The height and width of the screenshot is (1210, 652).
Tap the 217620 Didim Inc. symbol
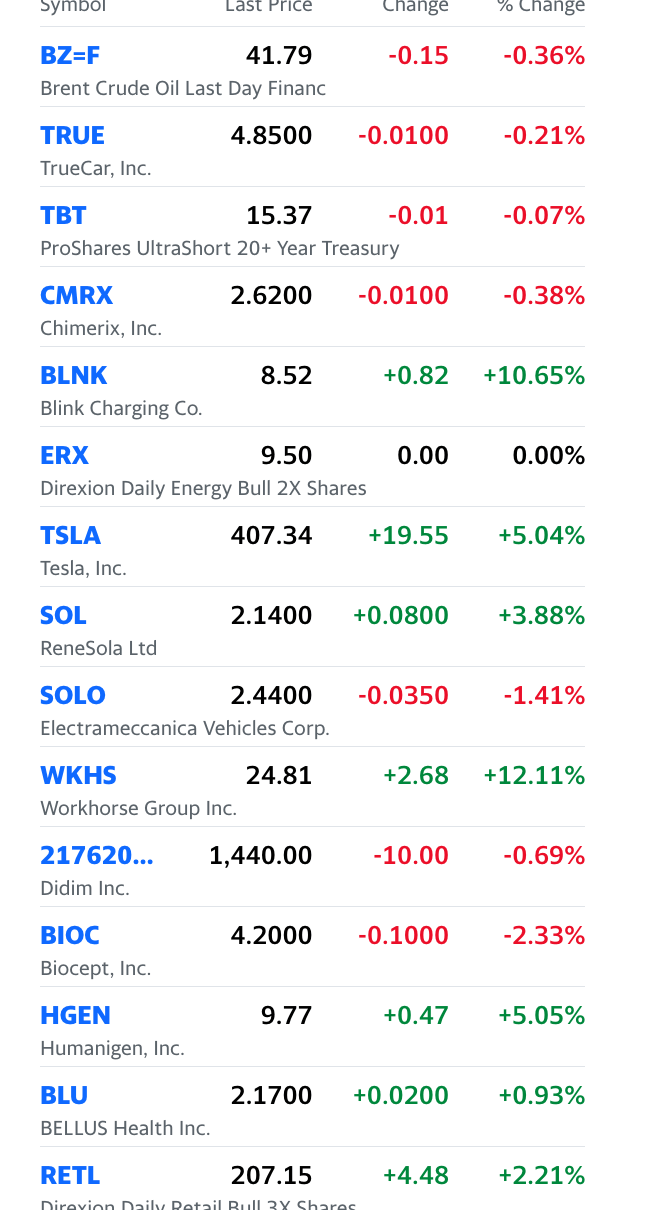pyautogui.click(x=97, y=856)
